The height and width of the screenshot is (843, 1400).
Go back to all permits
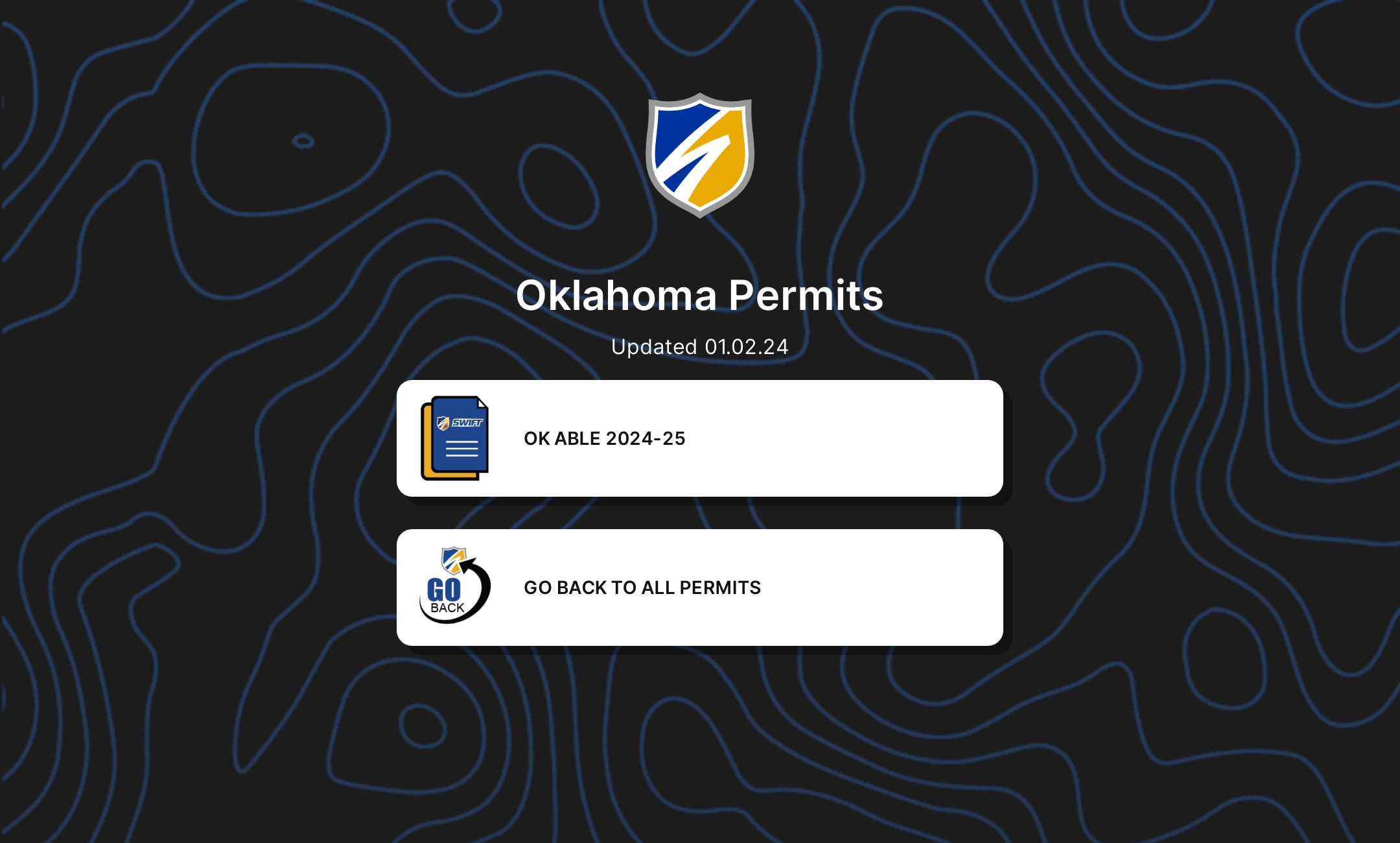[699, 588]
